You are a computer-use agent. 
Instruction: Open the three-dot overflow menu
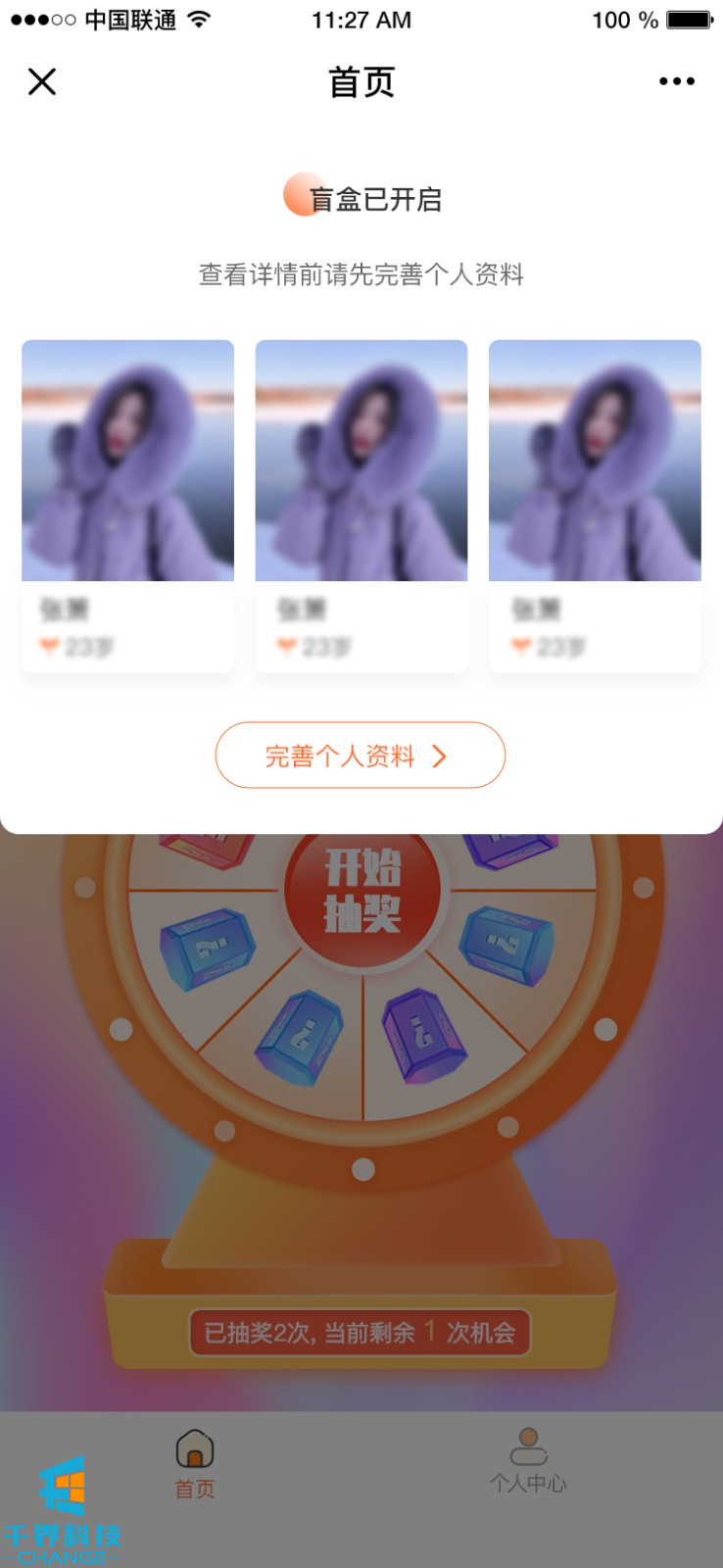[x=676, y=81]
